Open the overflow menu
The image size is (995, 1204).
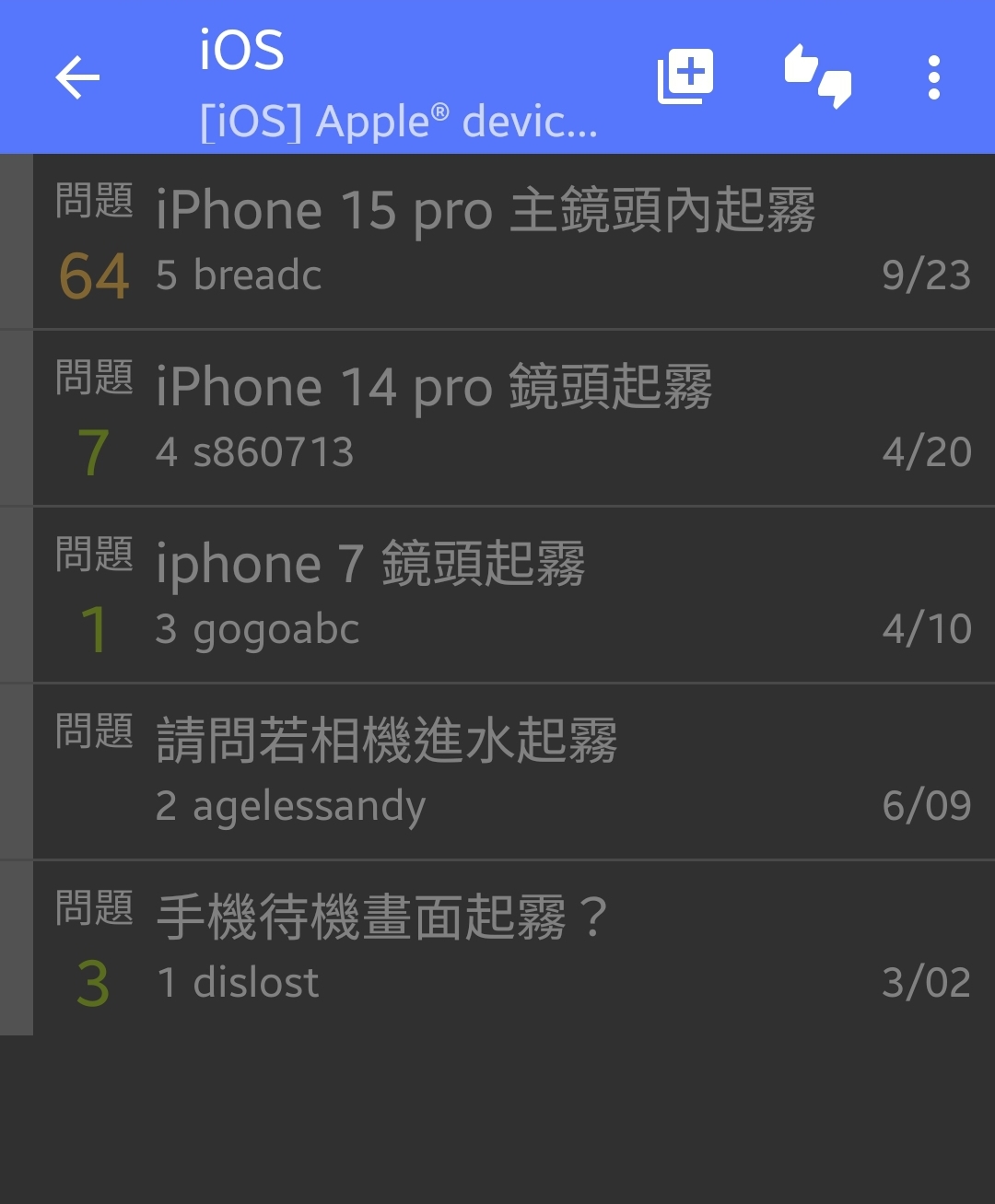coord(934,77)
